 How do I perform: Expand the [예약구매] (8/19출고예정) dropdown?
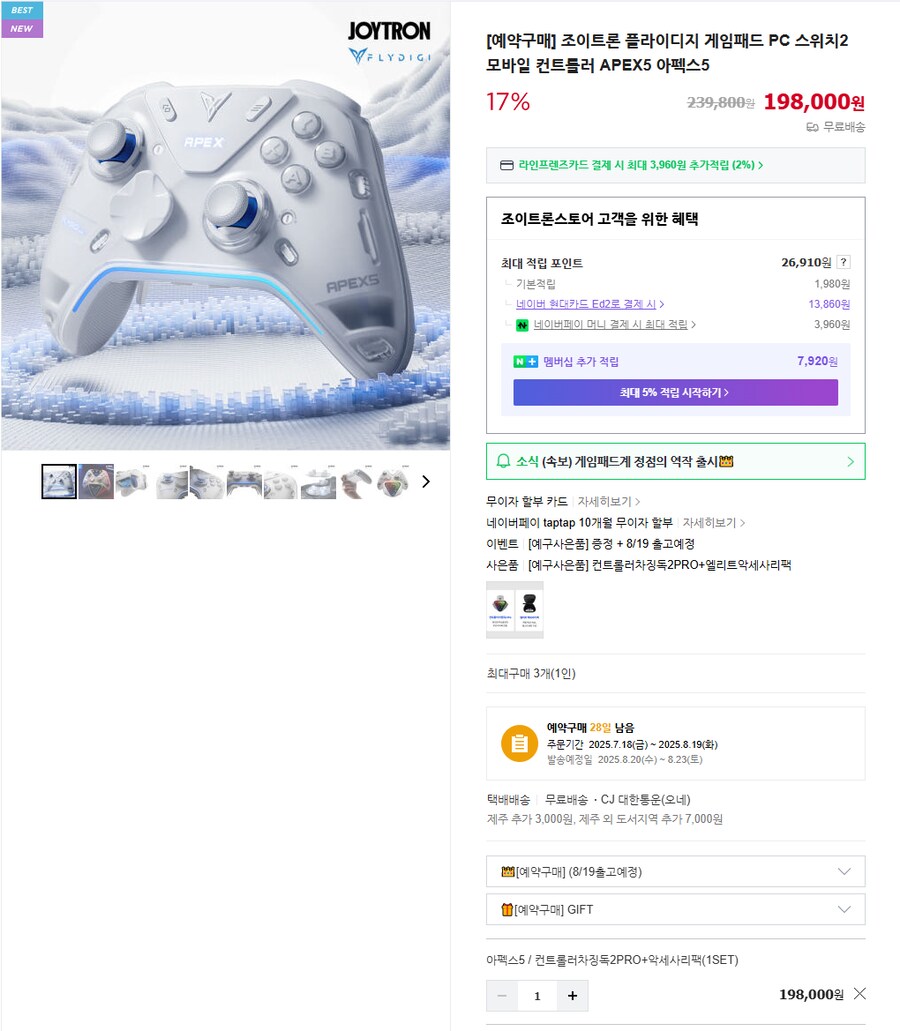[675, 872]
